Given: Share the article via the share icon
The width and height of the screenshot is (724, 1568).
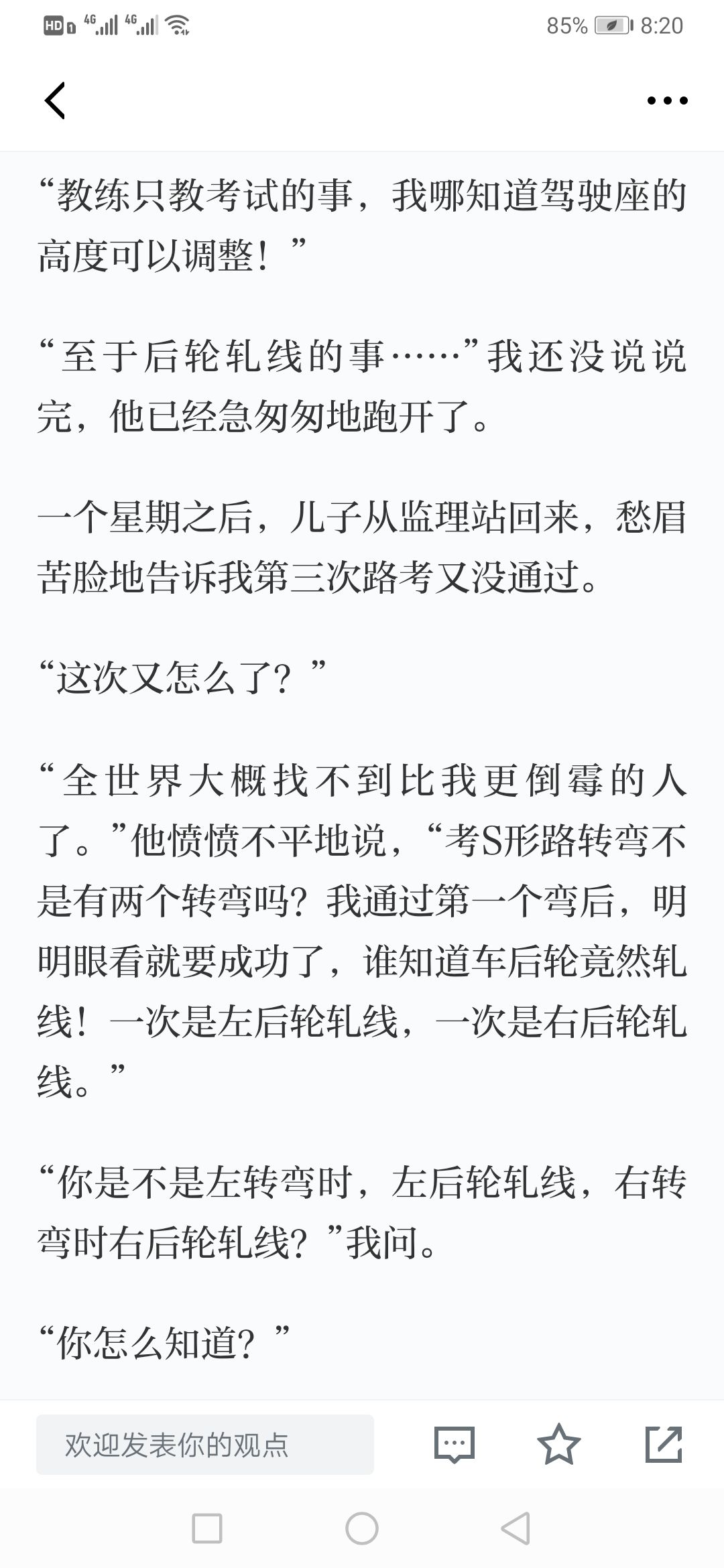Looking at the screenshot, I should point(664,1444).
